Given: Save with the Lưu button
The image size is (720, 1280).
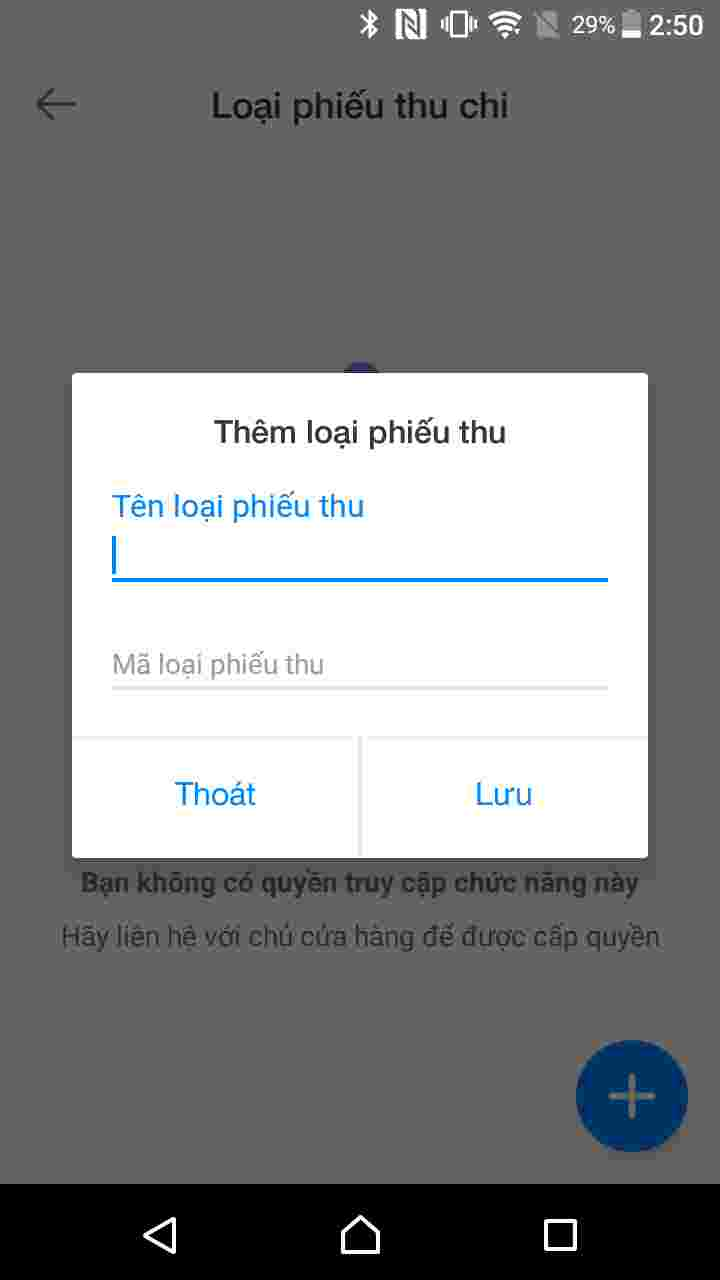Looking at the screenshot, I should [x=503, y=795].
